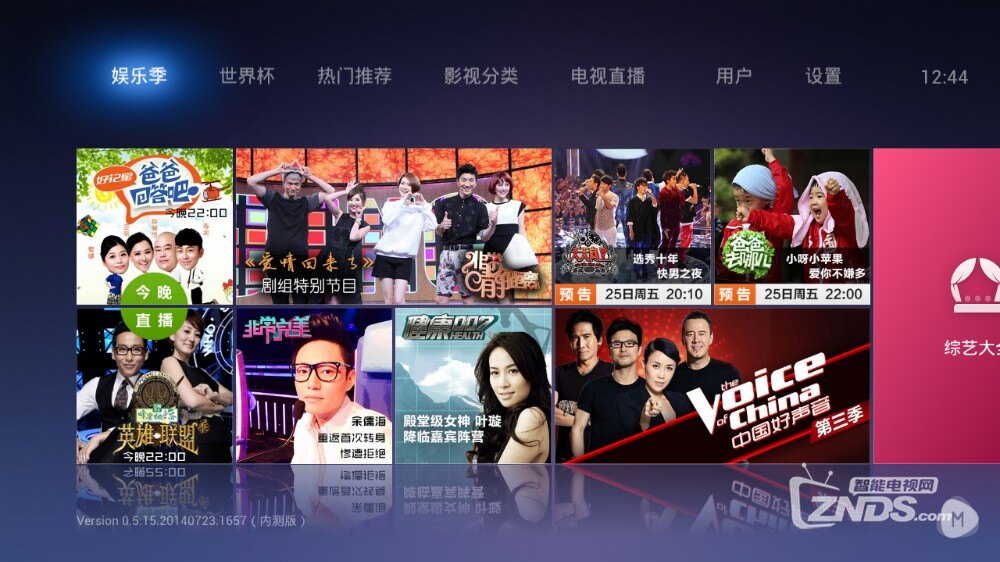Open the 健康007 叶璇 tile
Screen dimensions: 1000x562
point(473,386)
